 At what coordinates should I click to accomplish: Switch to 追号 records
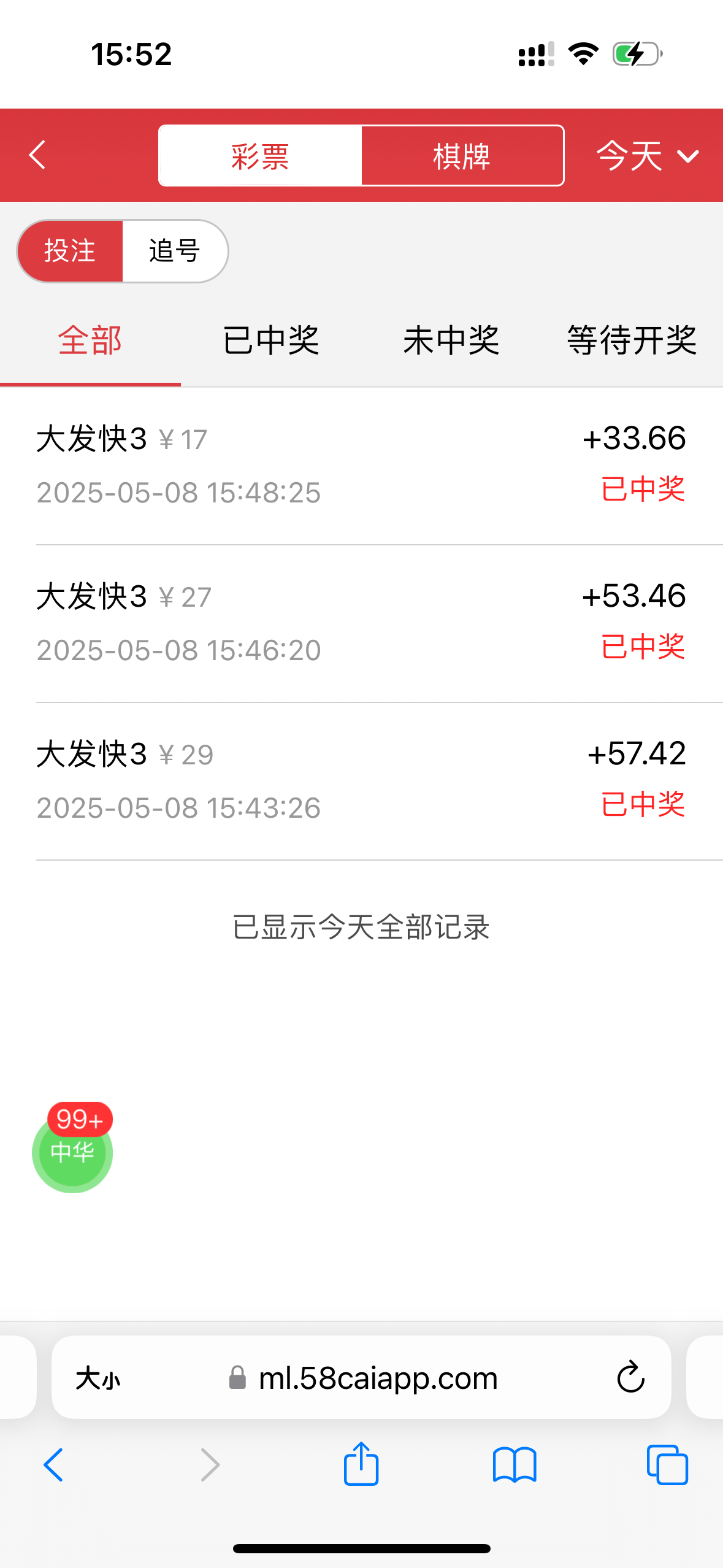coord(175,251)
